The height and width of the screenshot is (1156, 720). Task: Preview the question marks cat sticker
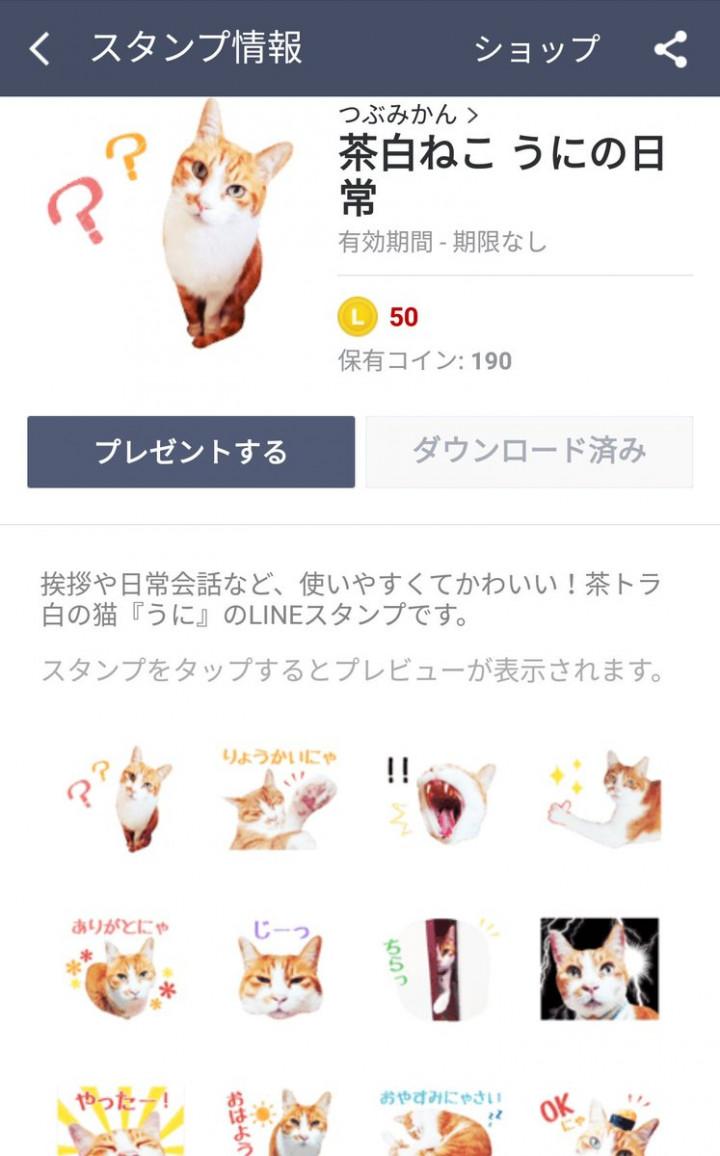coord(120,798)
